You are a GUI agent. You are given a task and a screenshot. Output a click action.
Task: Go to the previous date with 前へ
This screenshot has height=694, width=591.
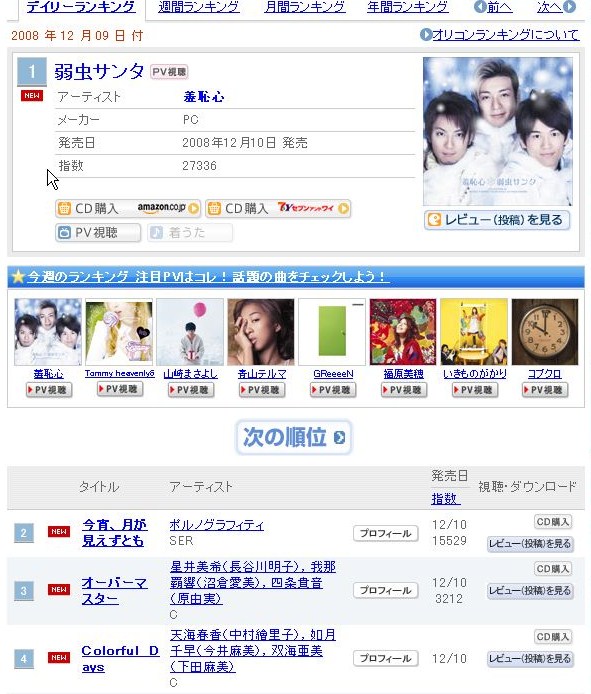(493, 7)
